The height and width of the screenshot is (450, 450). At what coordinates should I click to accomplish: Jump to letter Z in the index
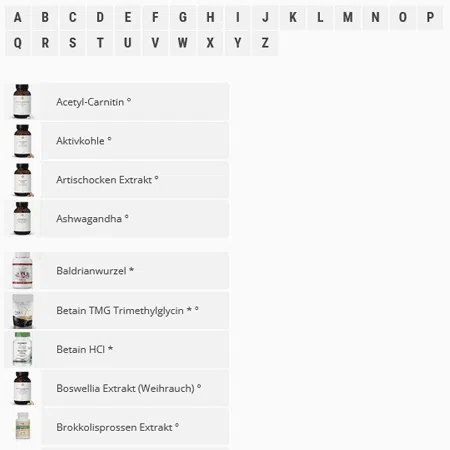(265, 43)
